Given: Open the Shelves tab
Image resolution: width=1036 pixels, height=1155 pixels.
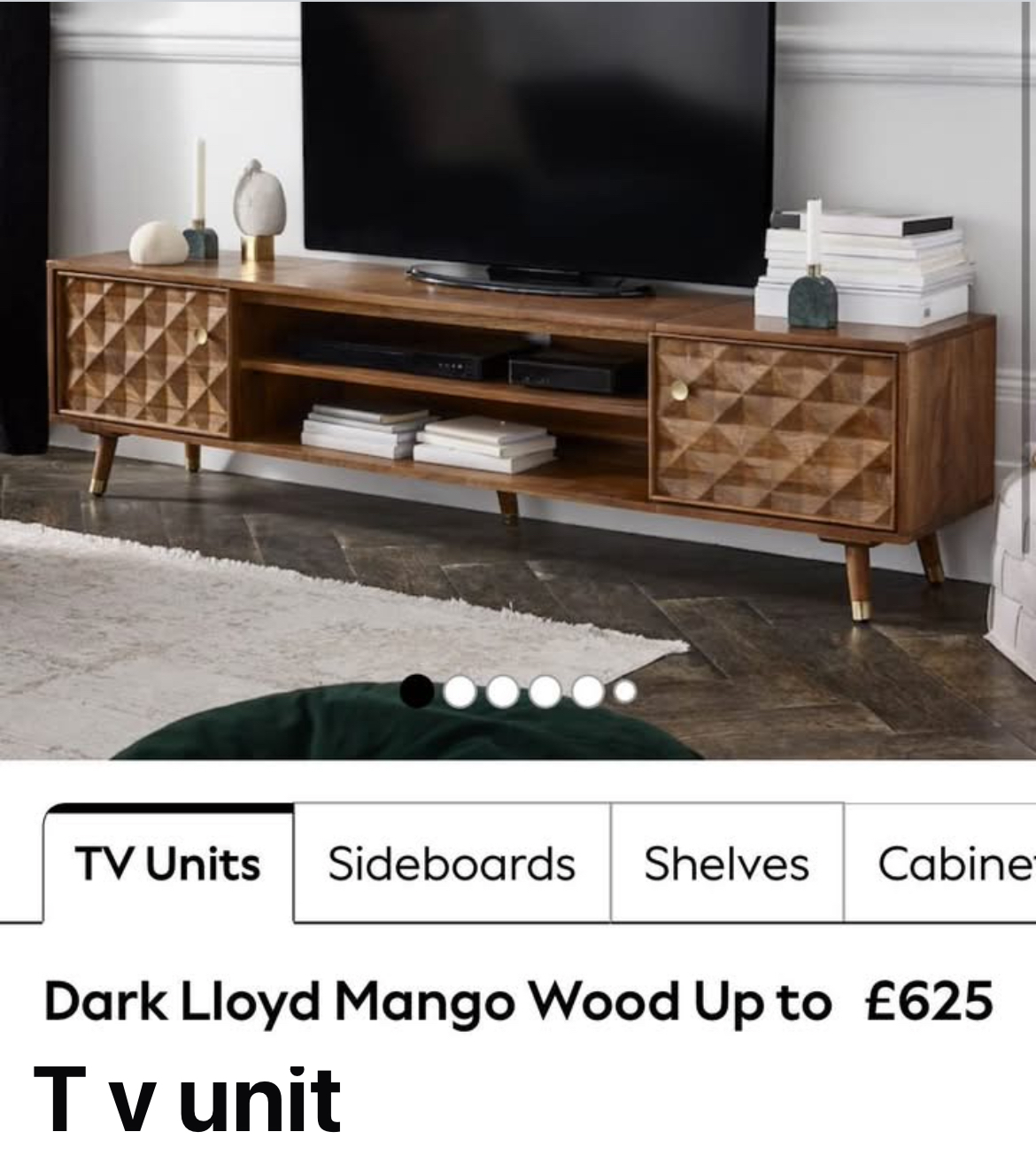Looking at the screenshot, I should pos(726,864).
